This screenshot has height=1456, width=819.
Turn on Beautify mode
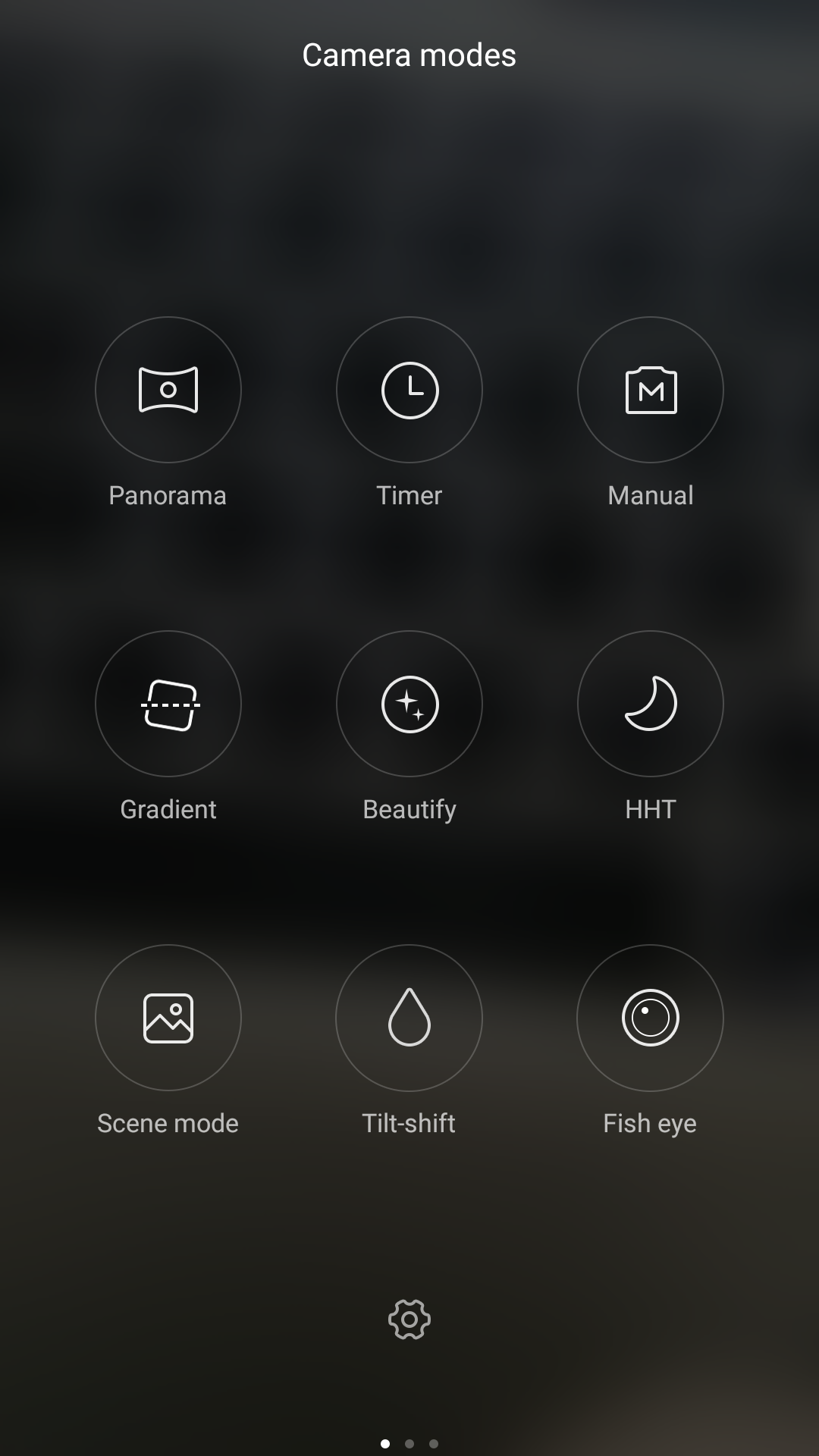[x=409, y=704]
